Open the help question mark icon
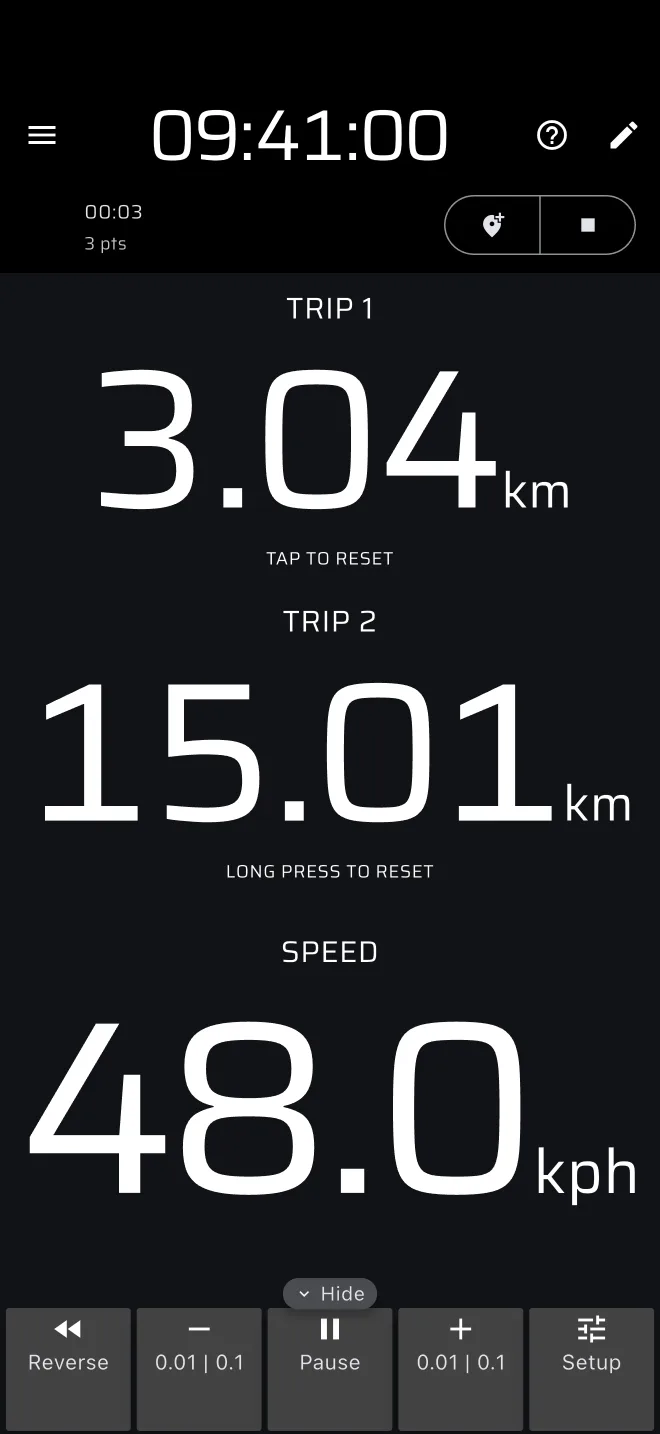 point(552,135)
